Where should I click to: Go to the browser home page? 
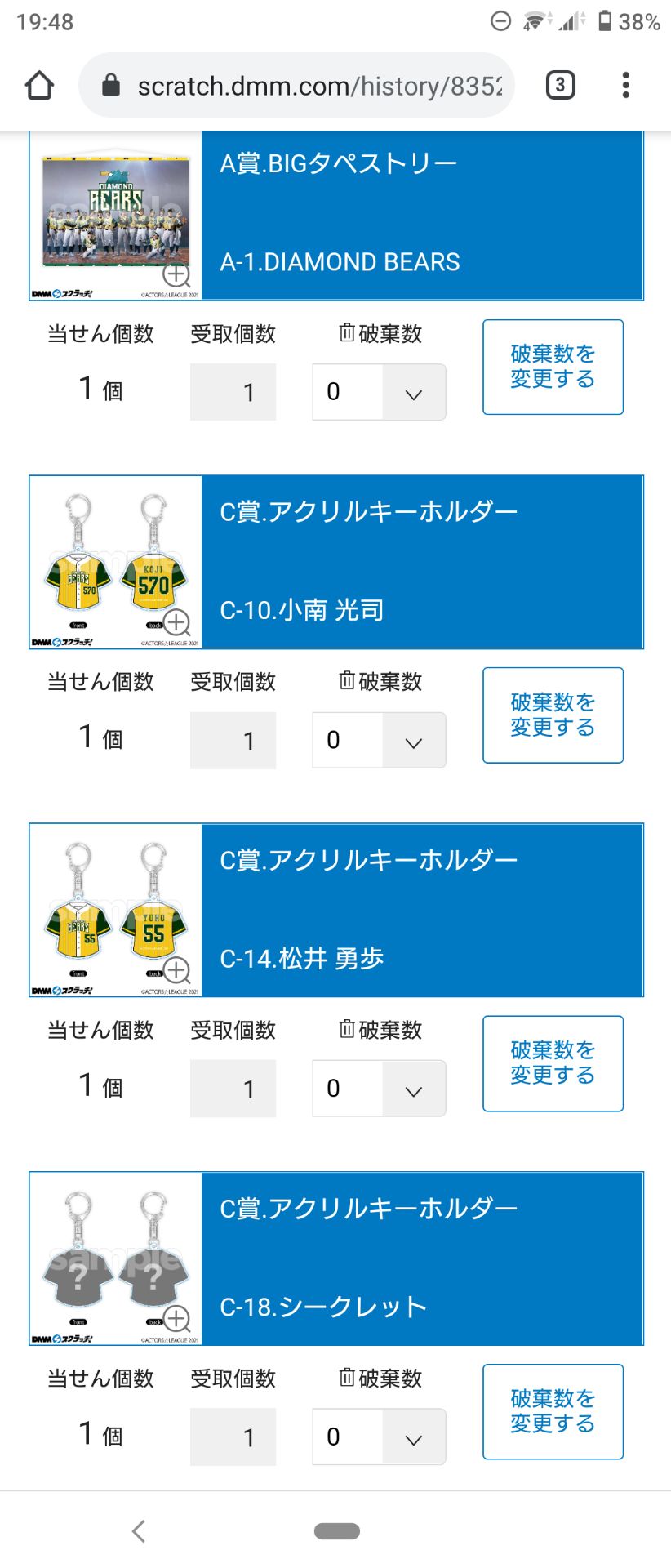pos(39,85)
